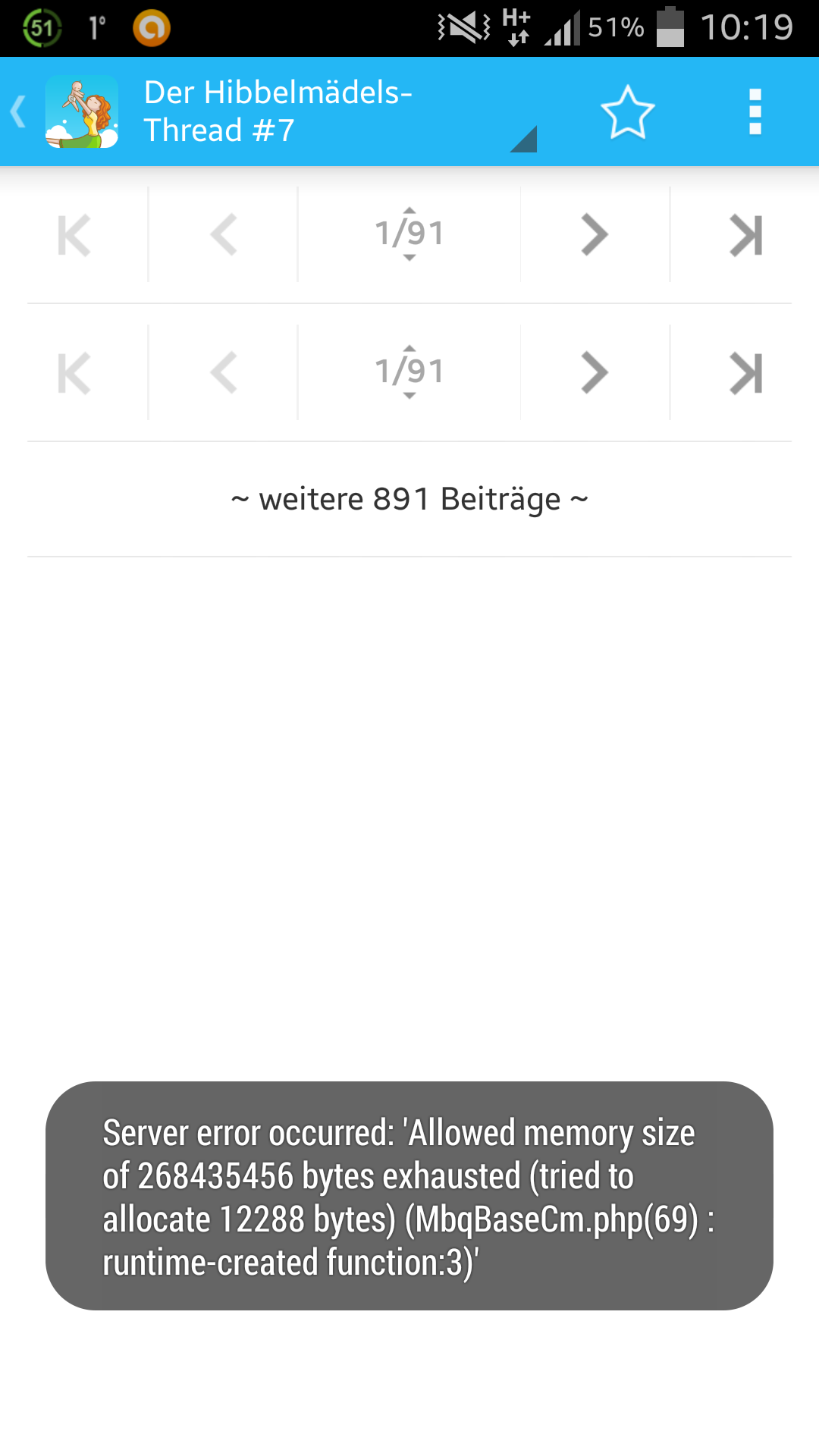Open the overflow menu
This screenshot has width=819, height=1456.
(x=755, y=112)
